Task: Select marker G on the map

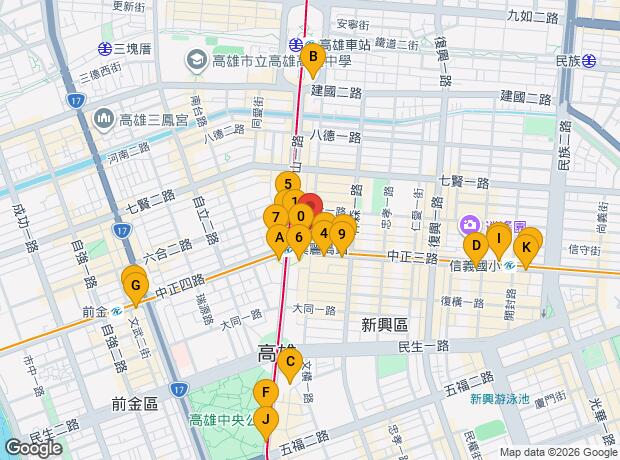Action: click(134, 284)
